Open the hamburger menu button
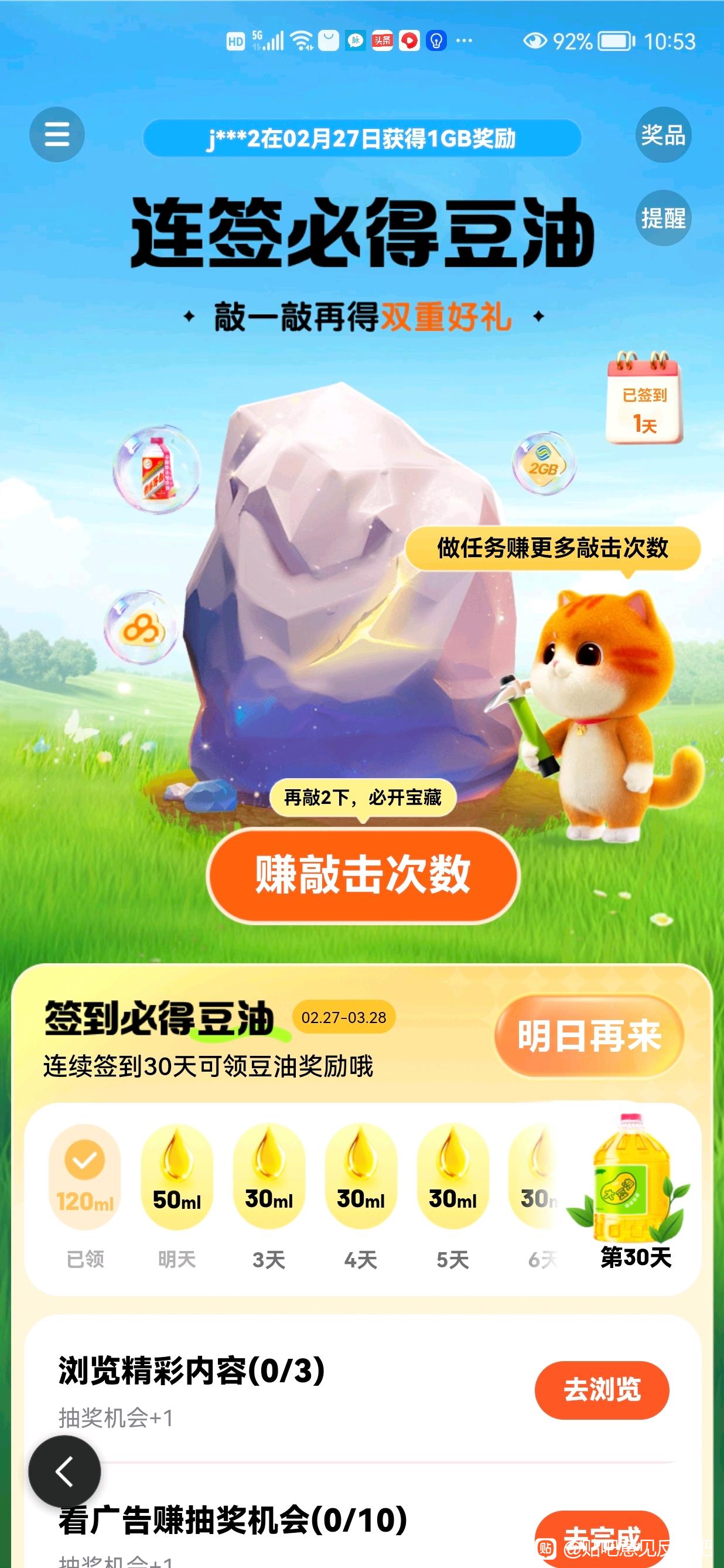 (x=57, y=135)
